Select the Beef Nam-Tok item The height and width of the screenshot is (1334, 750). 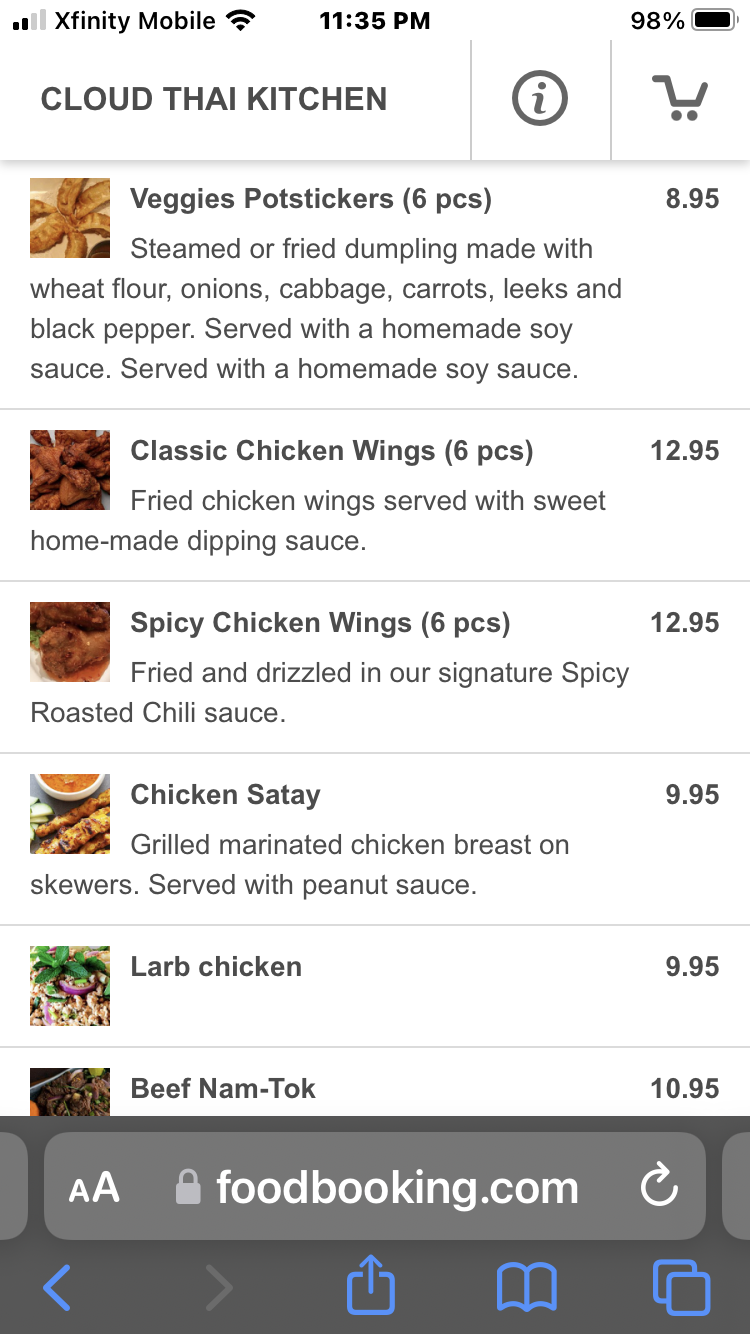[223, 1088]
